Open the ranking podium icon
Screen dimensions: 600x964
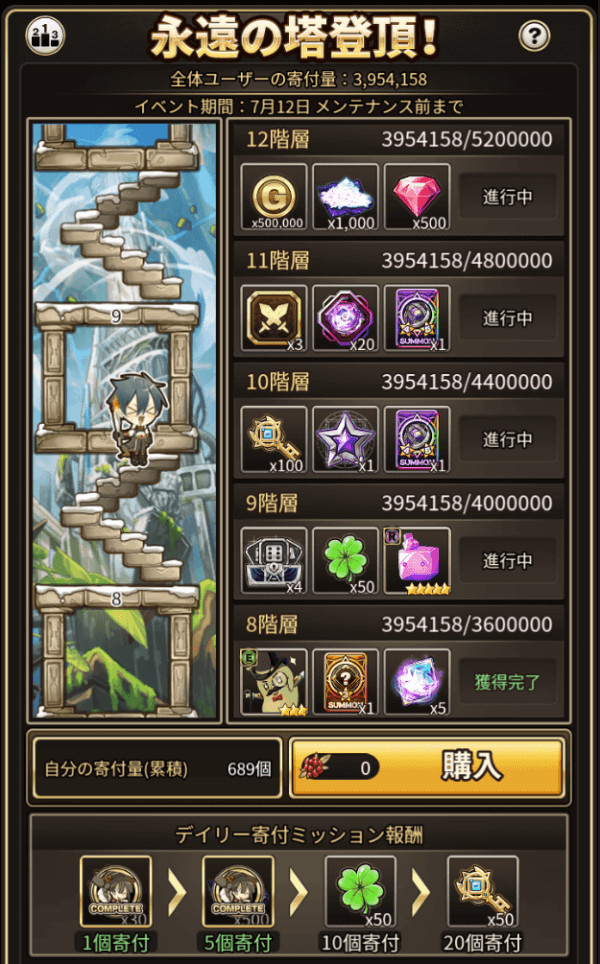(45, 36)
